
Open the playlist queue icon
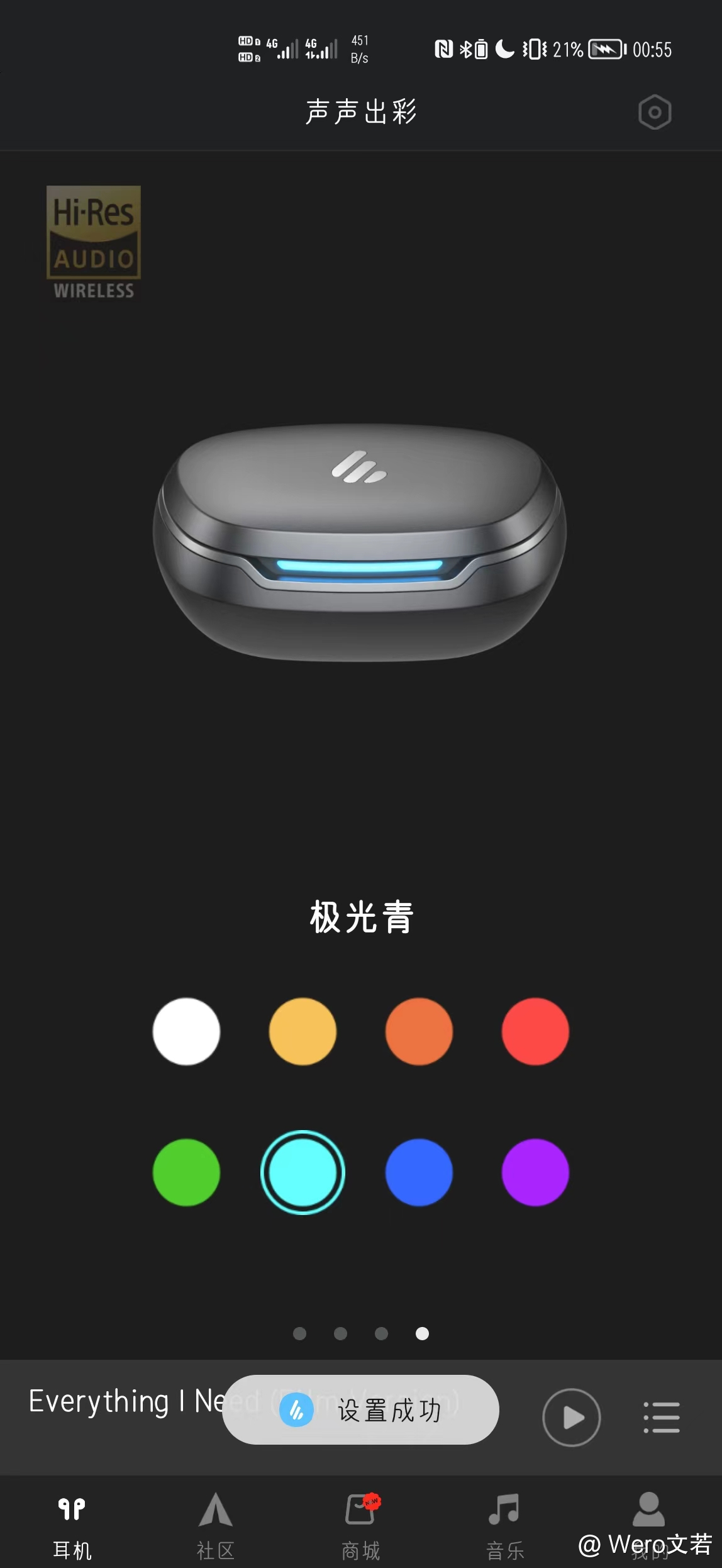pos(662,1417)
